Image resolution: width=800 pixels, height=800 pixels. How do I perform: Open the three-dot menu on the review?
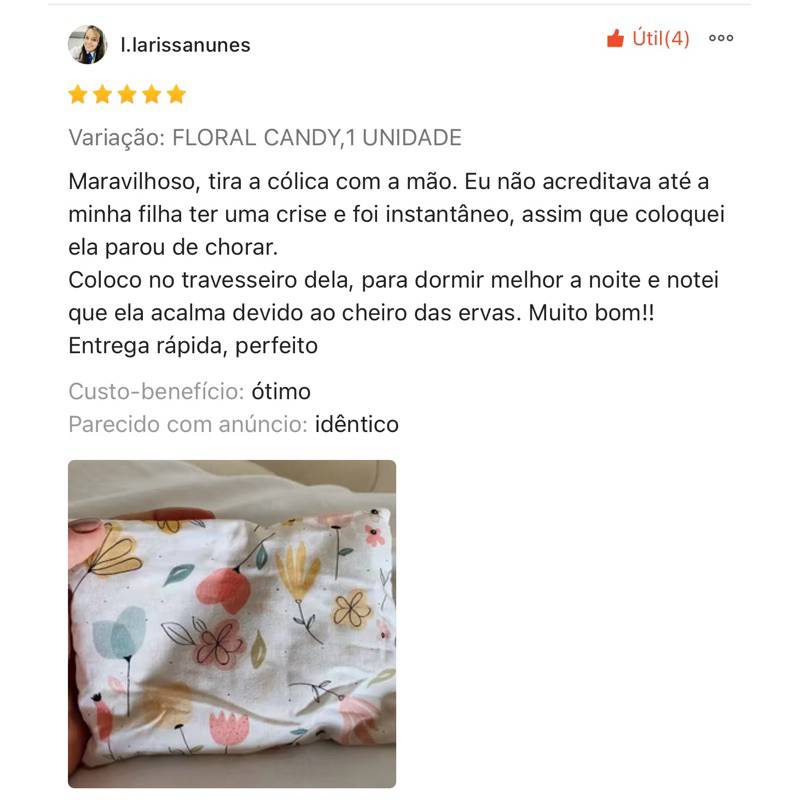click(x=721, y=39)
